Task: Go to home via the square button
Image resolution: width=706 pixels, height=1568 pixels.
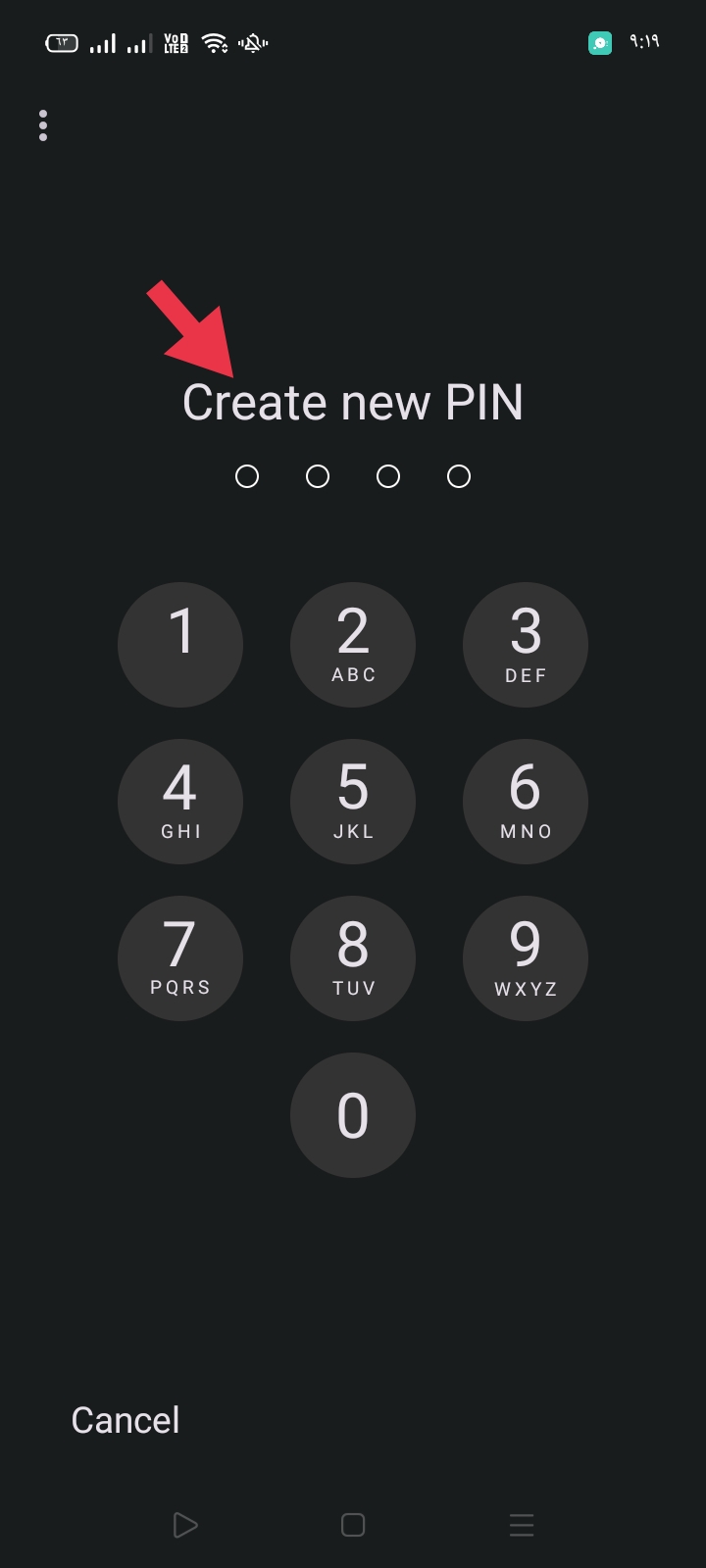Action: click(x=353, y=1525)
